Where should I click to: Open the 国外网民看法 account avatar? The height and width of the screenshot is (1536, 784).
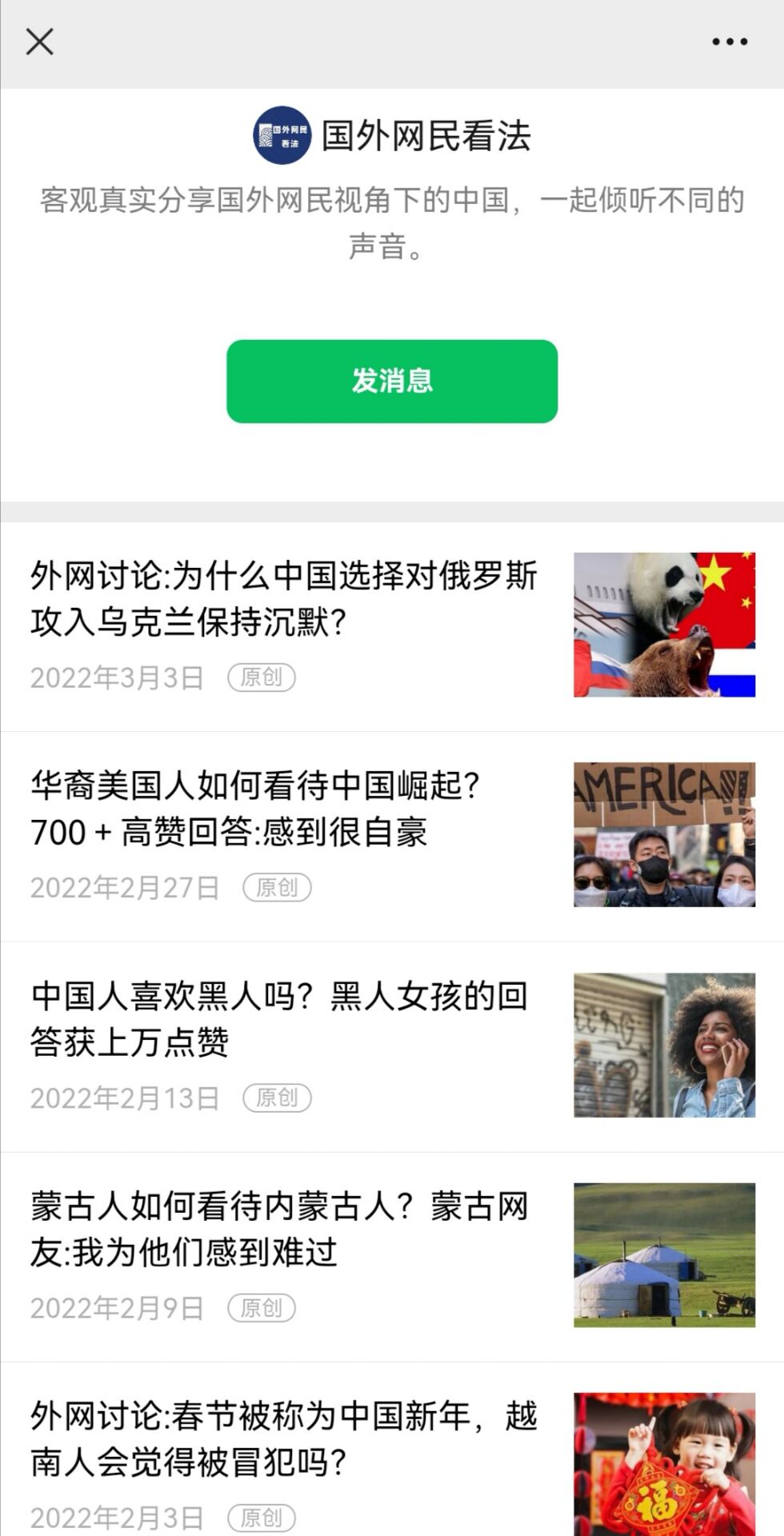click(x=282, y=135)
